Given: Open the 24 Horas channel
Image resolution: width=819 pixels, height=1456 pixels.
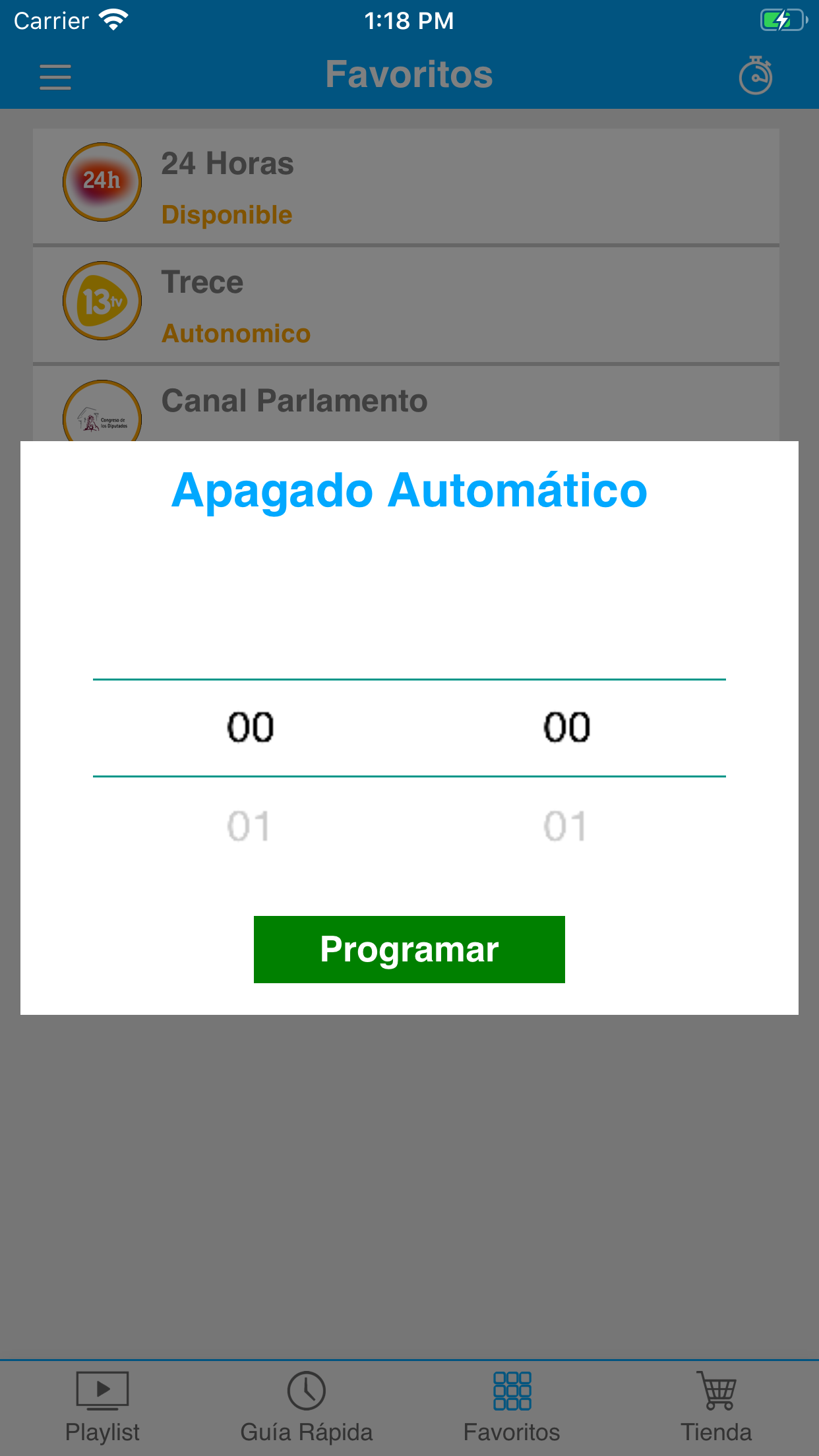Looking at the screenshot, I should (x=406, y=187).
